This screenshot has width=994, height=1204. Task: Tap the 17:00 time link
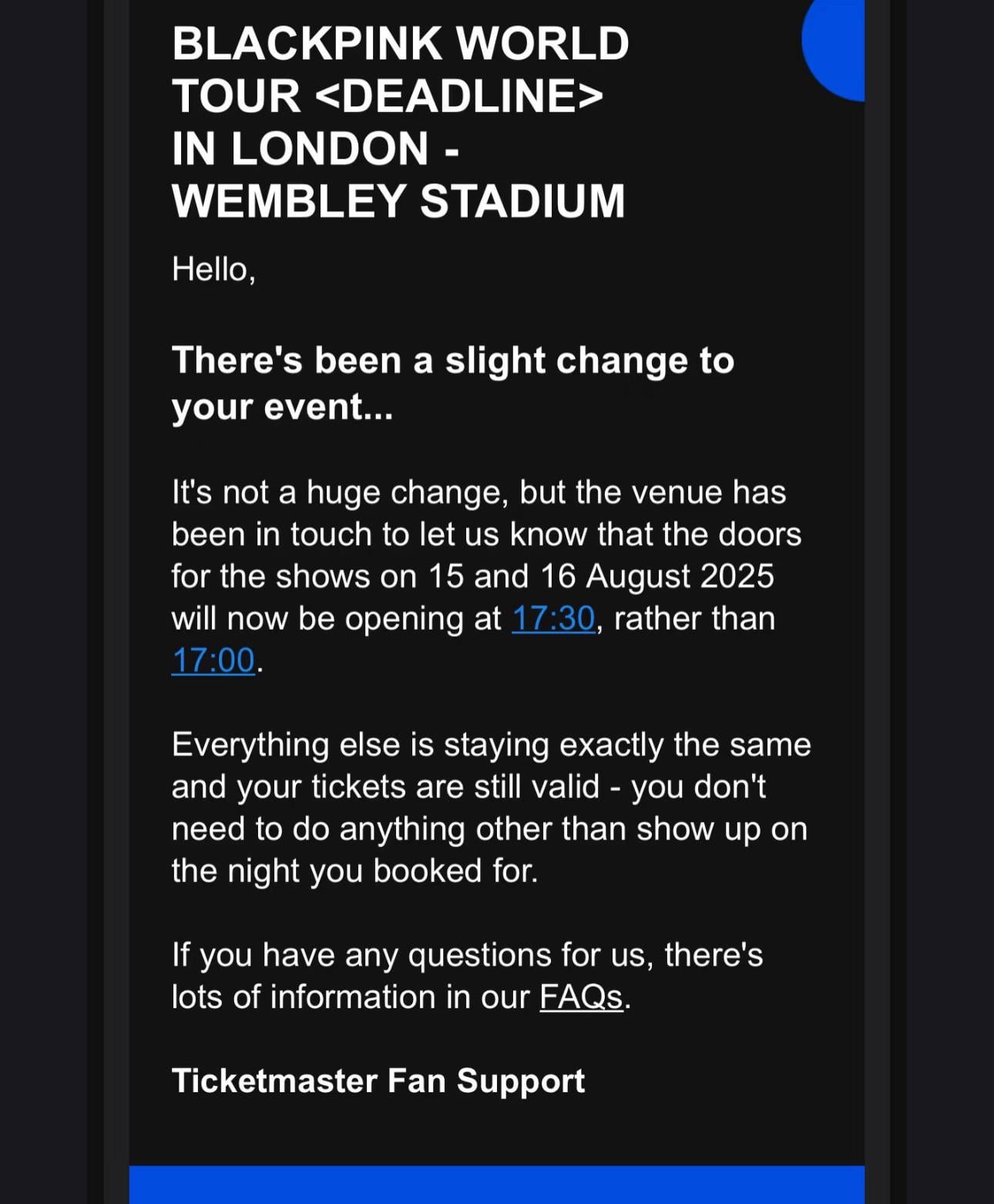213,661
